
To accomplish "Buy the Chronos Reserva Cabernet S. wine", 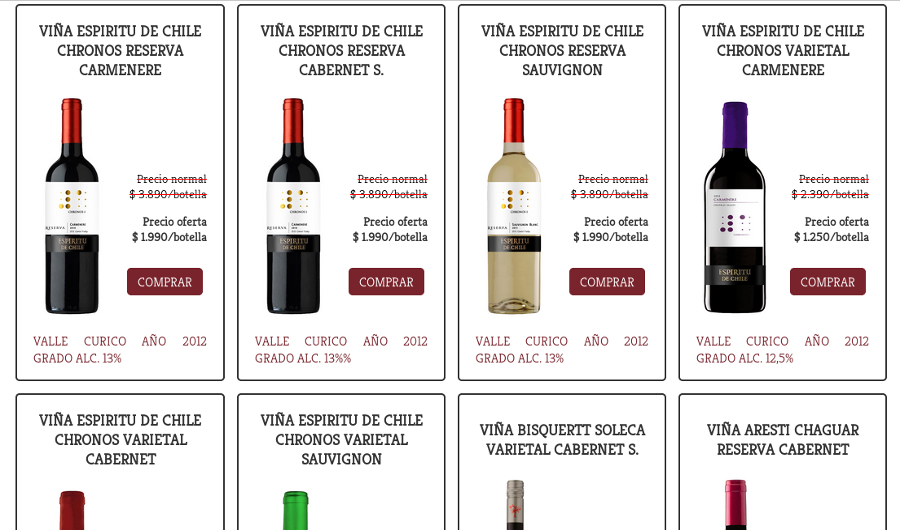I will 386,282.
